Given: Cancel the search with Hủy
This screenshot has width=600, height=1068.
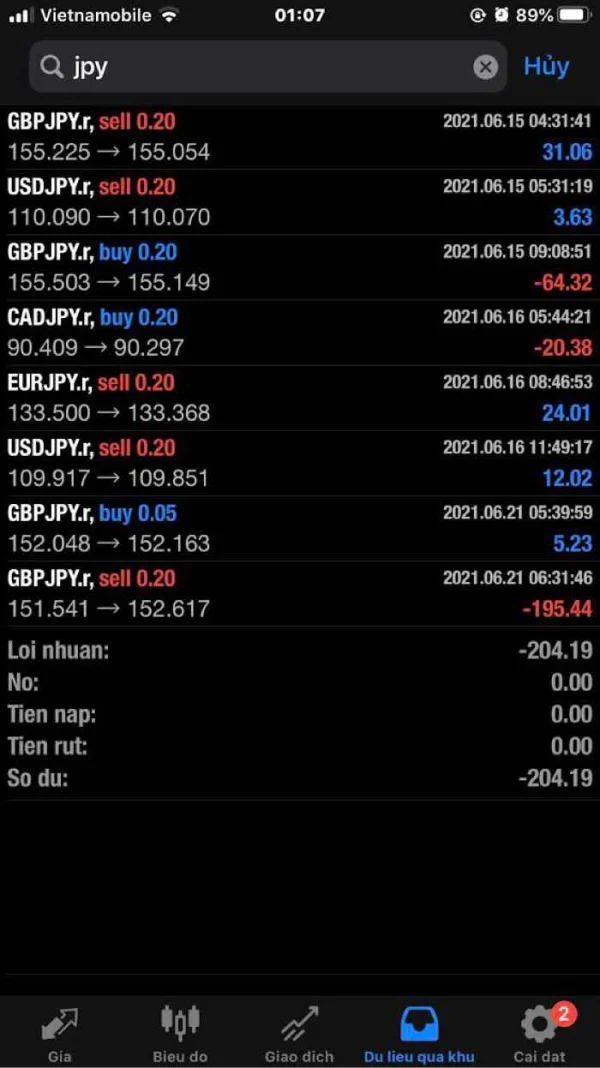Looking at the screenshot, I should (x=546, y=67).
